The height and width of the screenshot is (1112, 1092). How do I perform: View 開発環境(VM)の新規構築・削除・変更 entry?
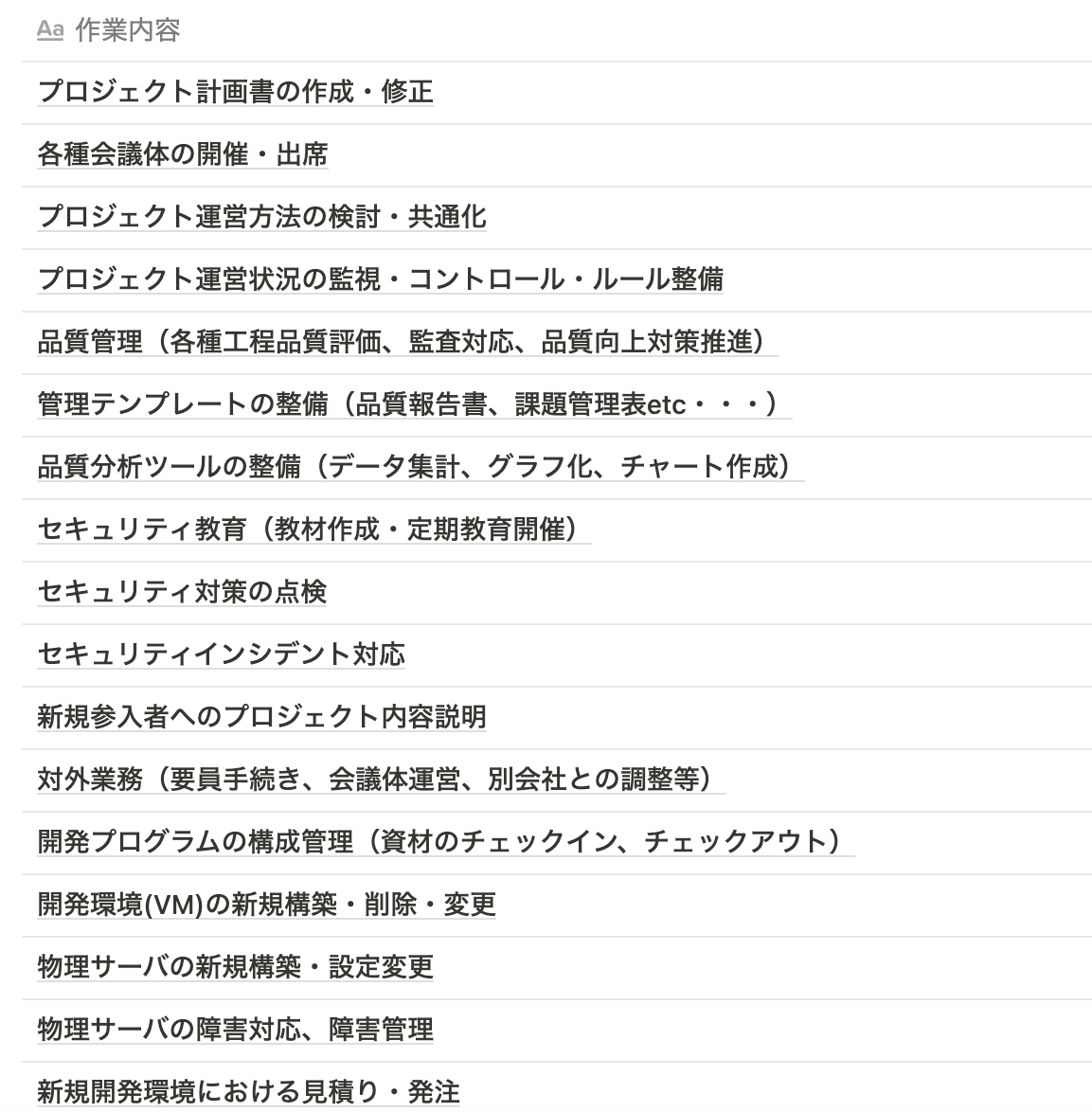pos(266,905)
